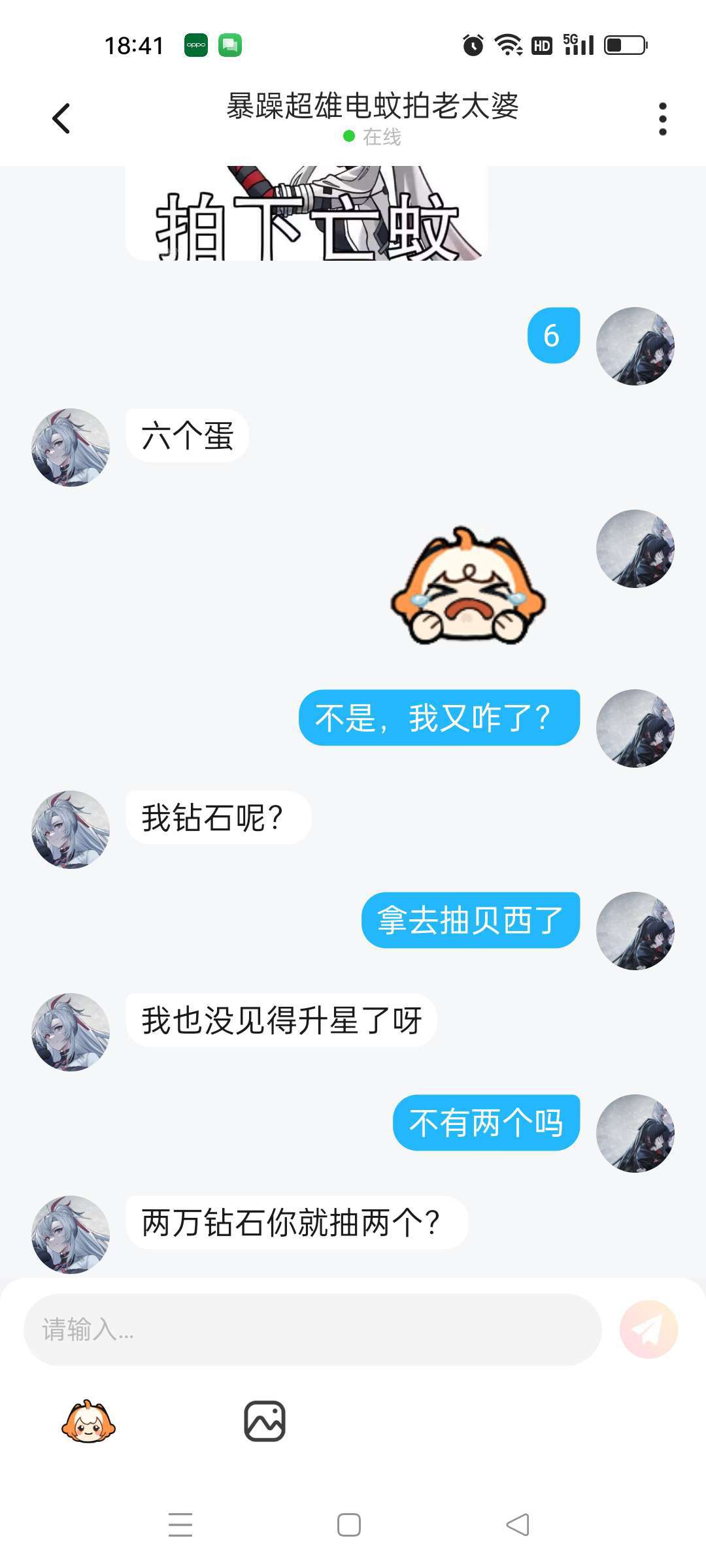Screen dimensions: 706x1568
Task: Attach a picture from the gallery
Action: 265,1421
